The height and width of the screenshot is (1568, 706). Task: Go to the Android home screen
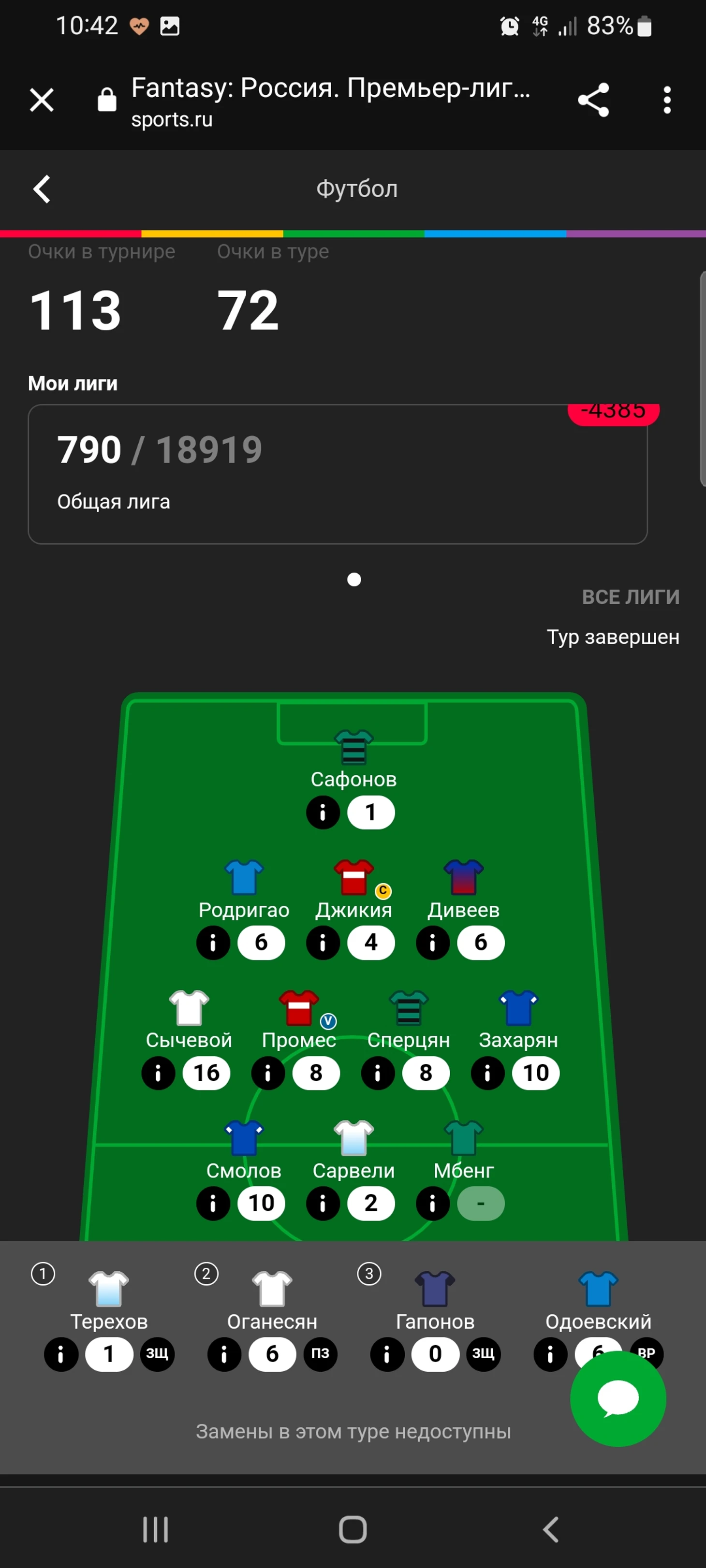pos(353,1529)
